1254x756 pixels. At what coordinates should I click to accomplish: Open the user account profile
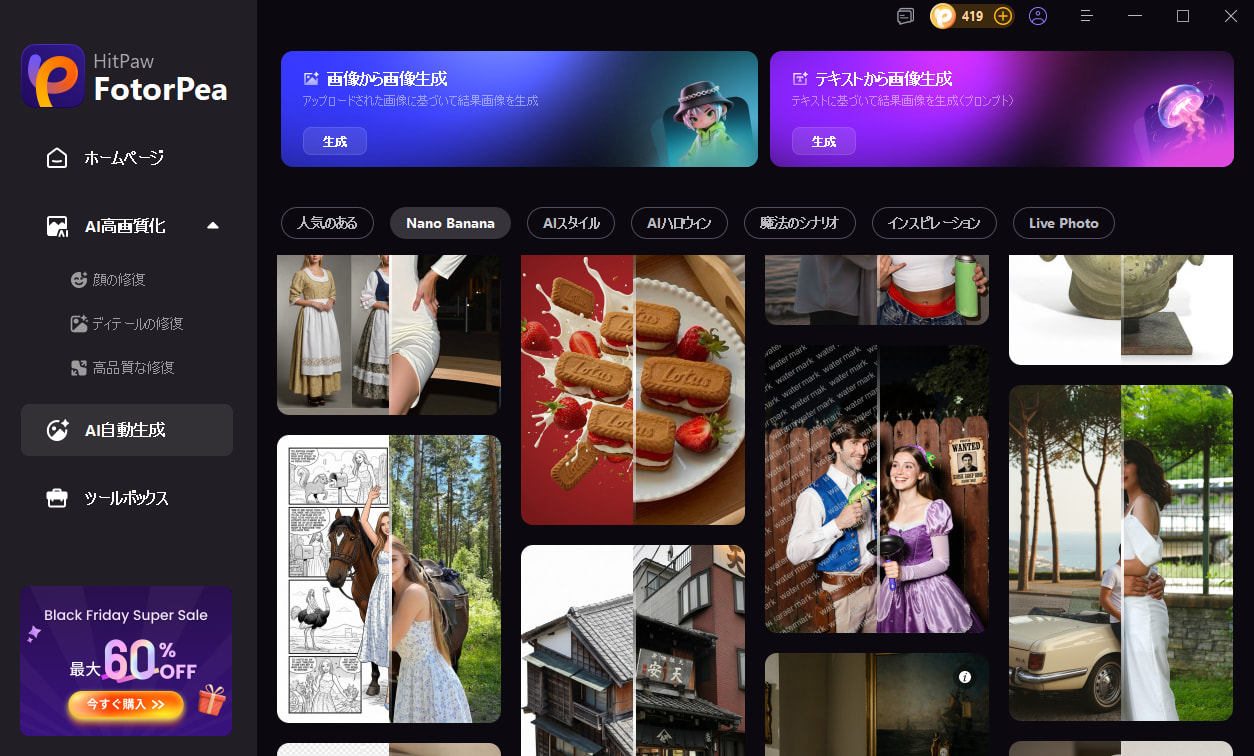pos(1038,16)
